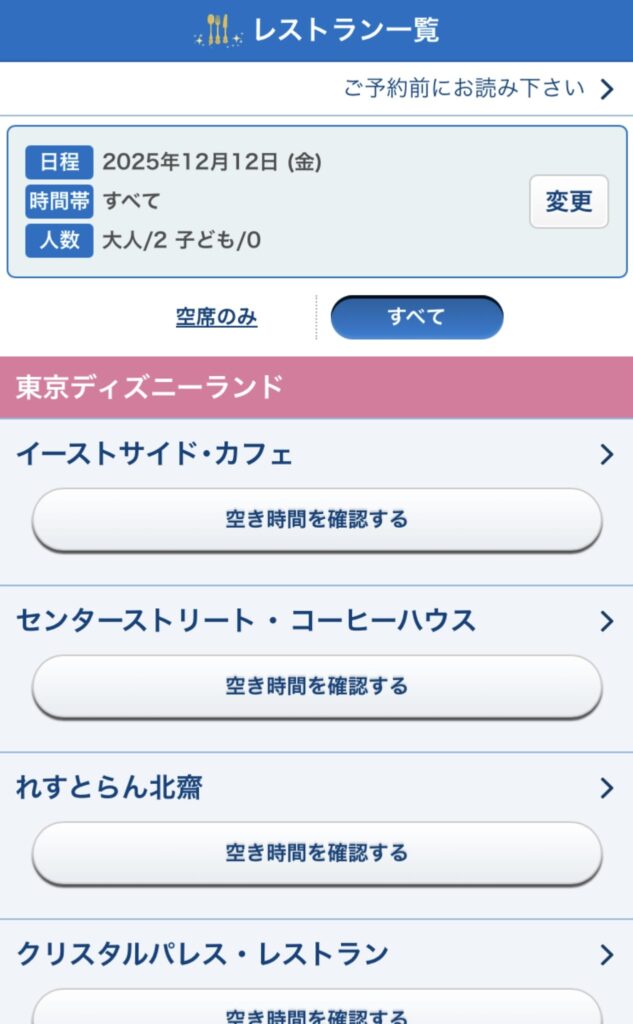Tap the 変更 button to change conditions
The image size is (633, 1024).
(x=568, y=201)
